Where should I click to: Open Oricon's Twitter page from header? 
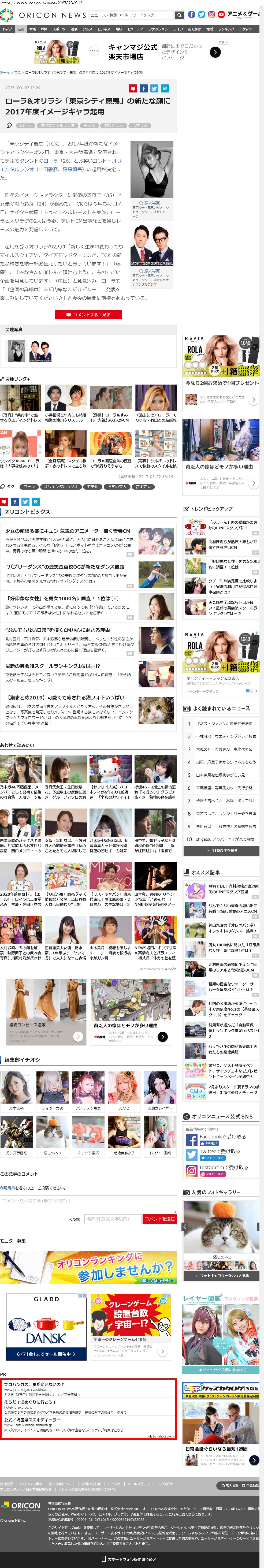click(201, 15)
